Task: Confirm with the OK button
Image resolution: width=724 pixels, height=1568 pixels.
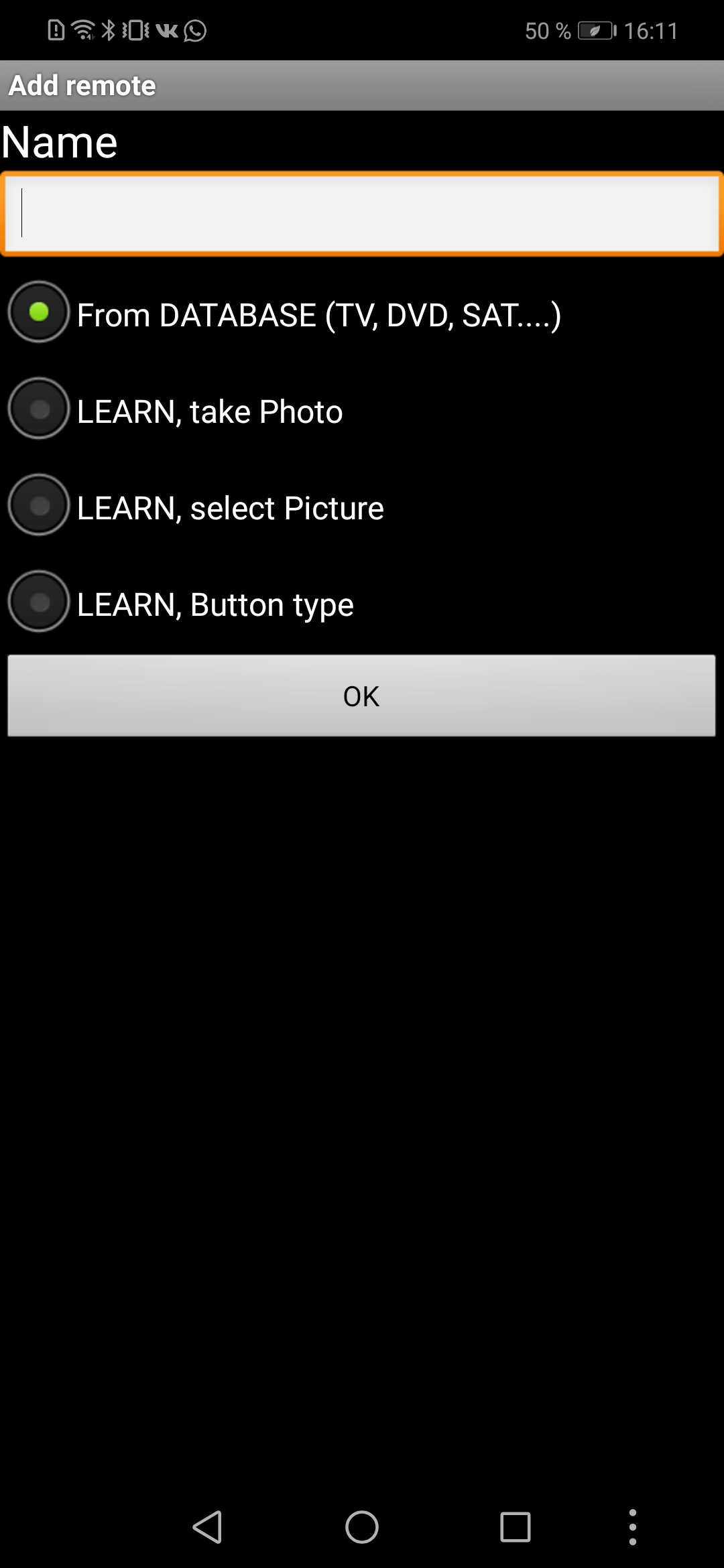Action: [361, 696]
